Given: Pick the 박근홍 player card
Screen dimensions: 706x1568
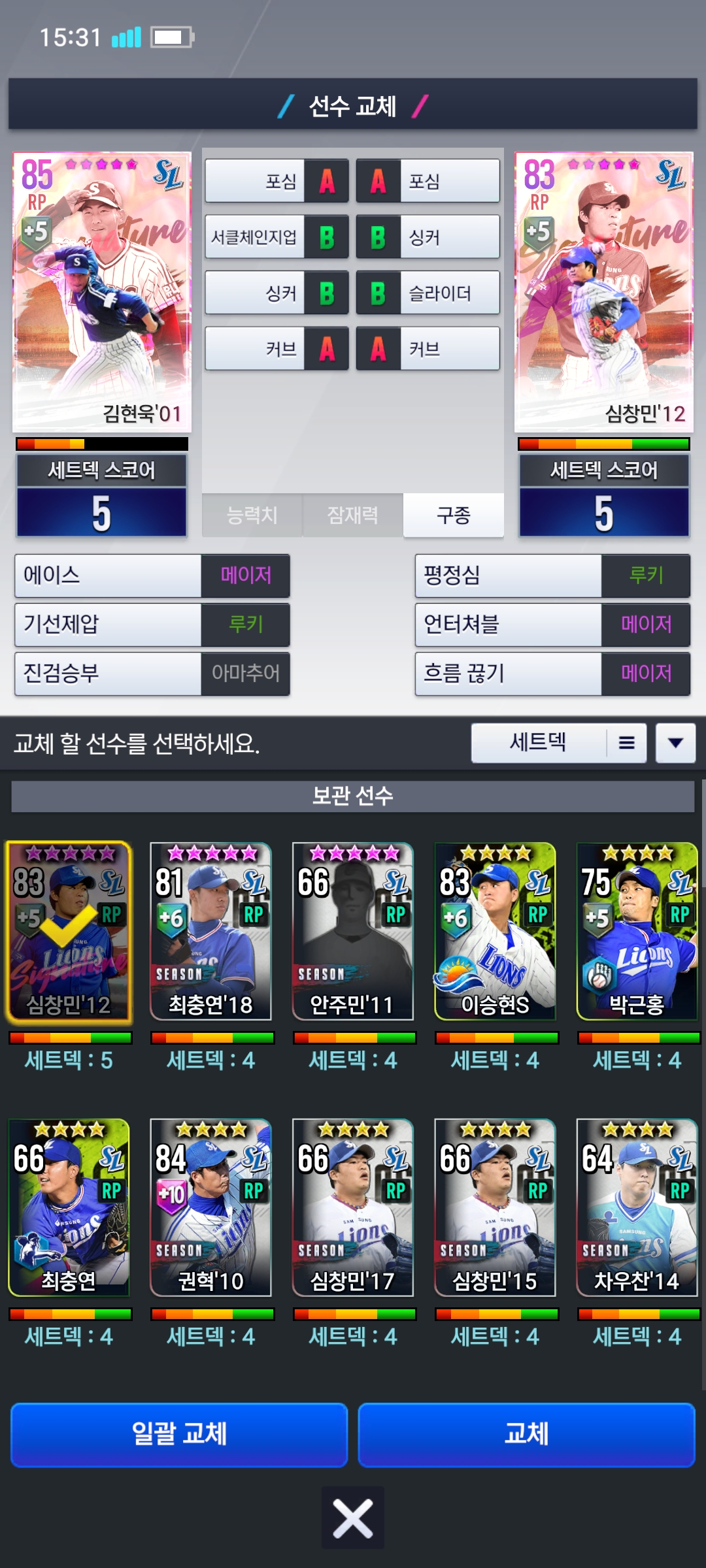Looking at the screenshot, I should 637,932.
